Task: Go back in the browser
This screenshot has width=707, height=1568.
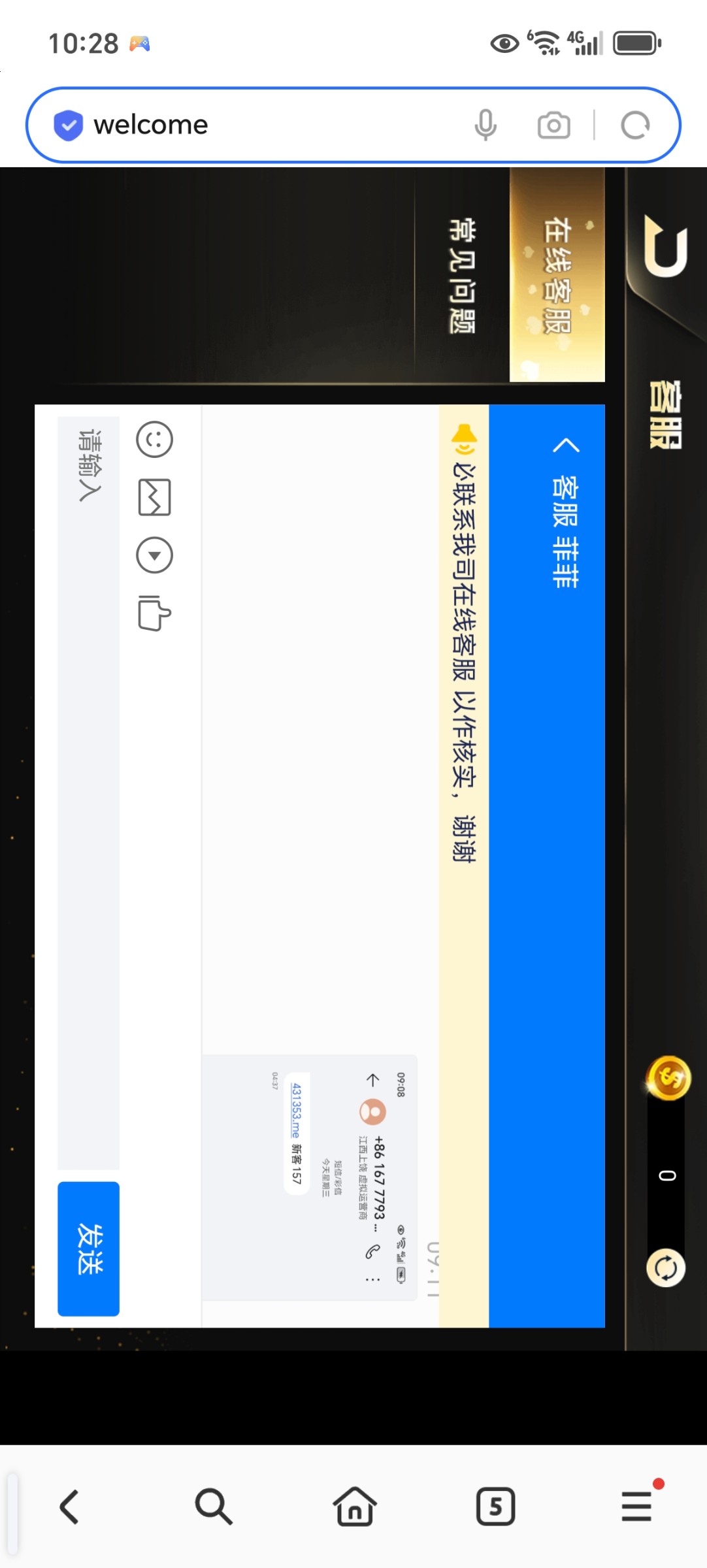Action: click(70, 1507)
